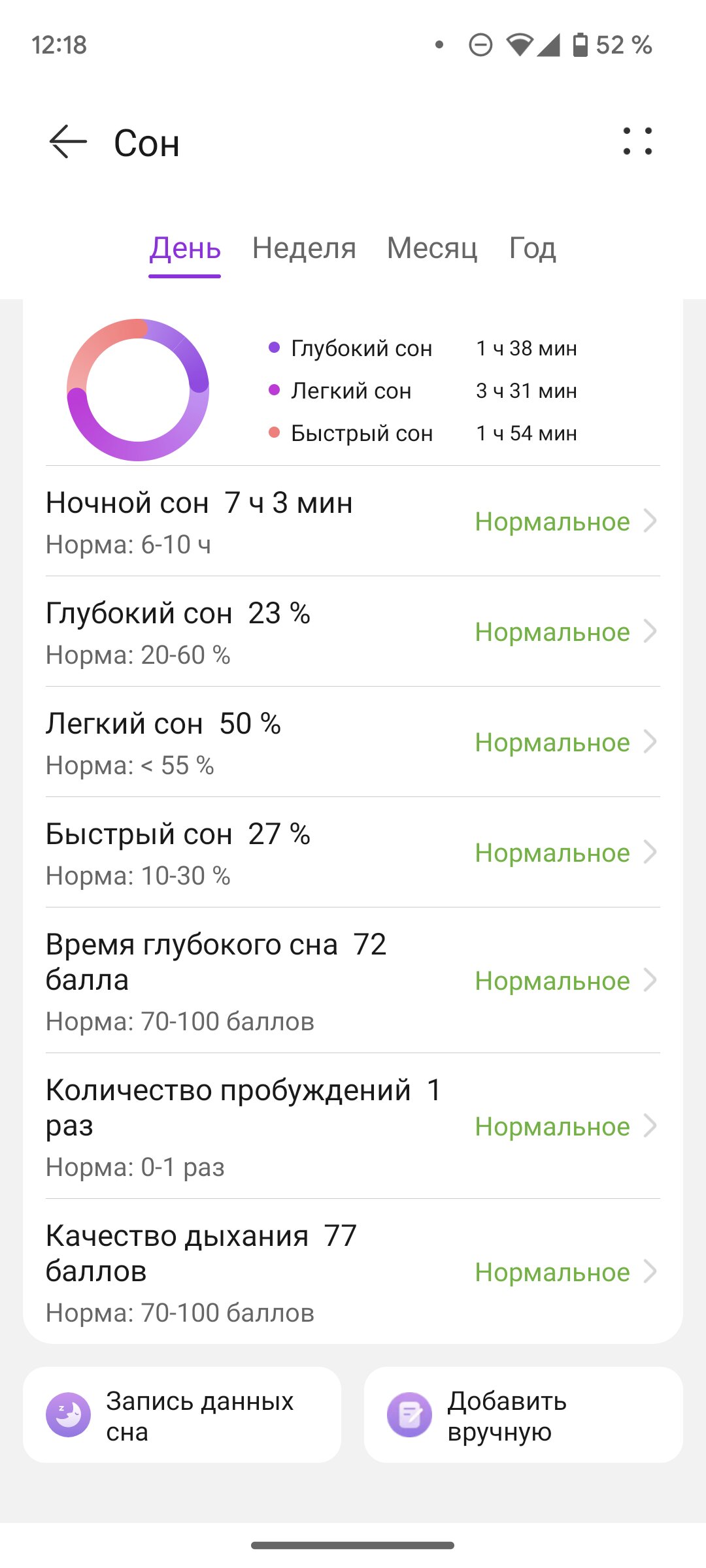Open the Глубокий сон 23 % row

click(353, 632)
